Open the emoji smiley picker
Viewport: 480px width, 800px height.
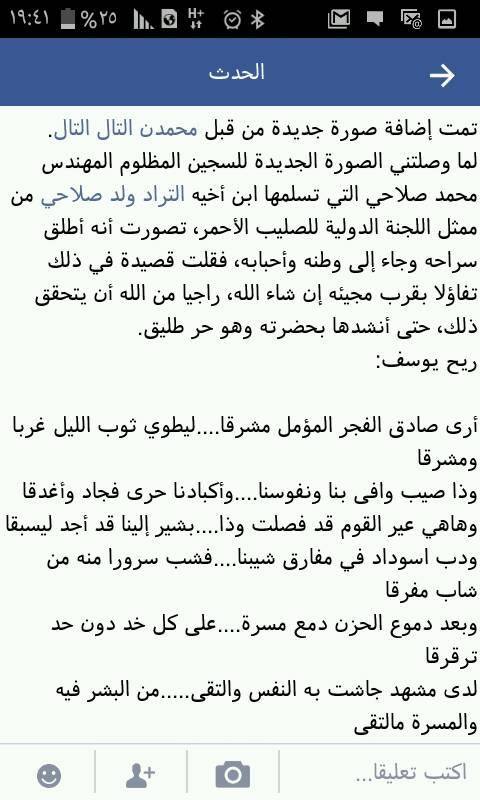click(49, 776)
